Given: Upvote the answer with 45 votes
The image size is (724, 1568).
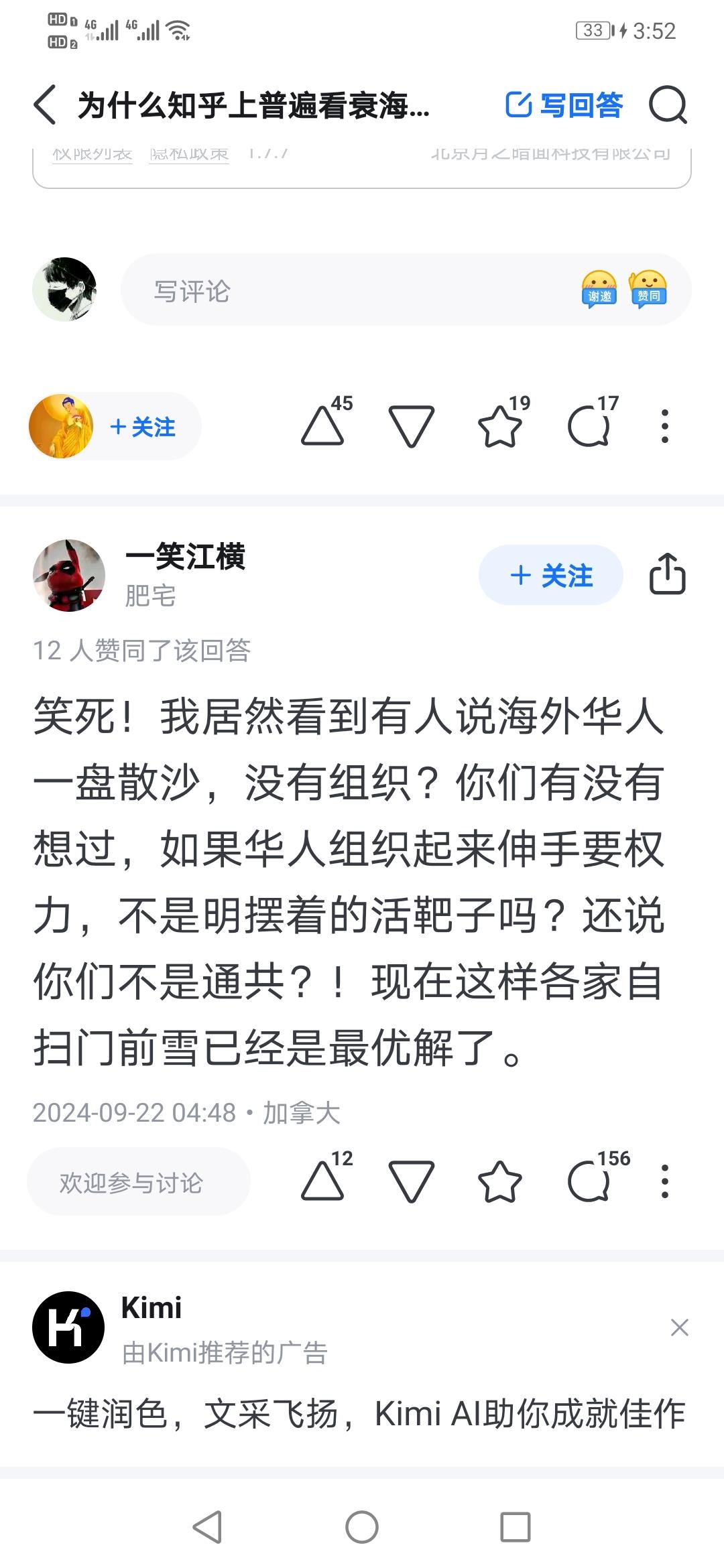Looking at the screenshot, I should (x=322, y=426).
